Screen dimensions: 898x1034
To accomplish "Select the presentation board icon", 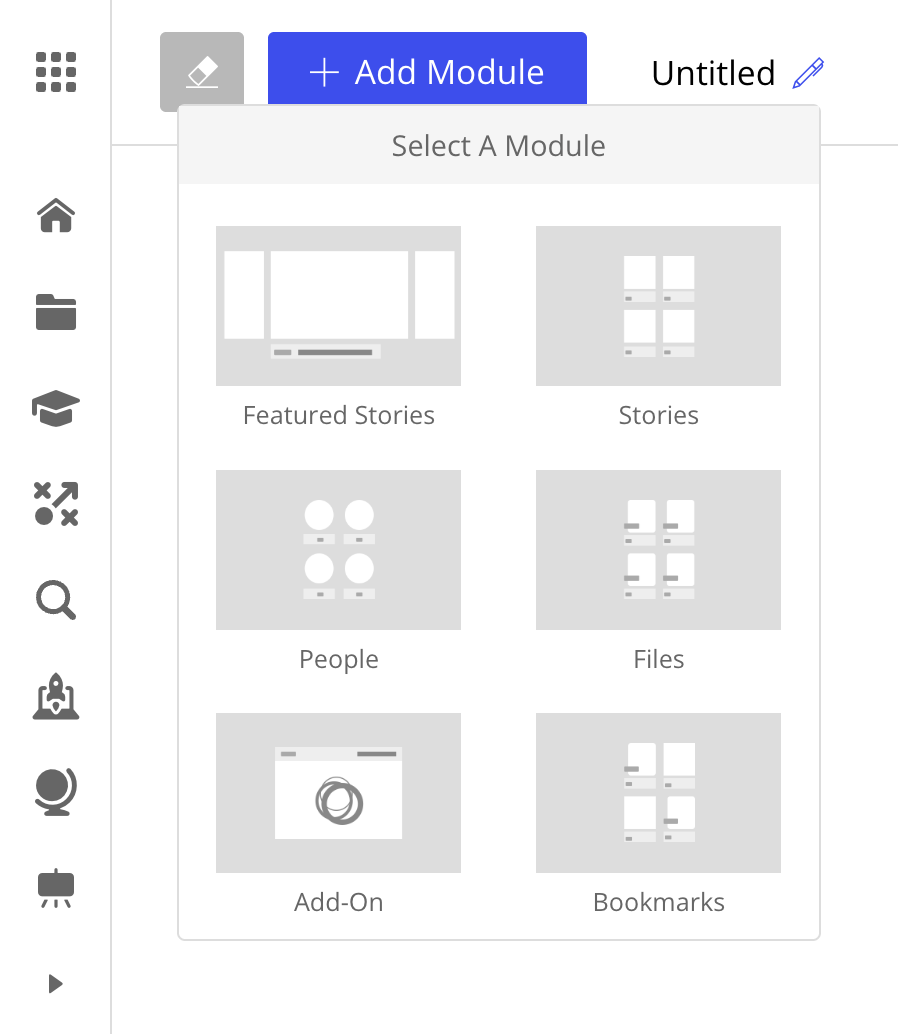I will click(55, 889).
